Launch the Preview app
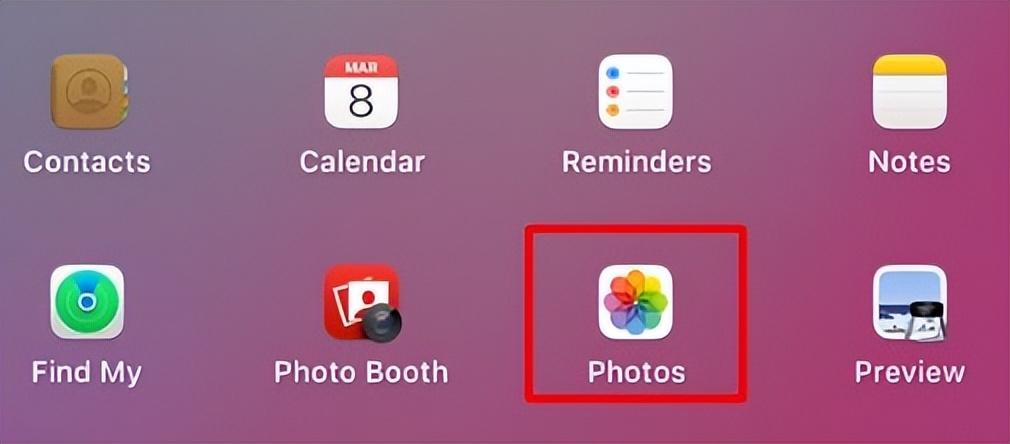Viewport: 1010px width, 444px height. pyautogui.click(x=909, y=302)
